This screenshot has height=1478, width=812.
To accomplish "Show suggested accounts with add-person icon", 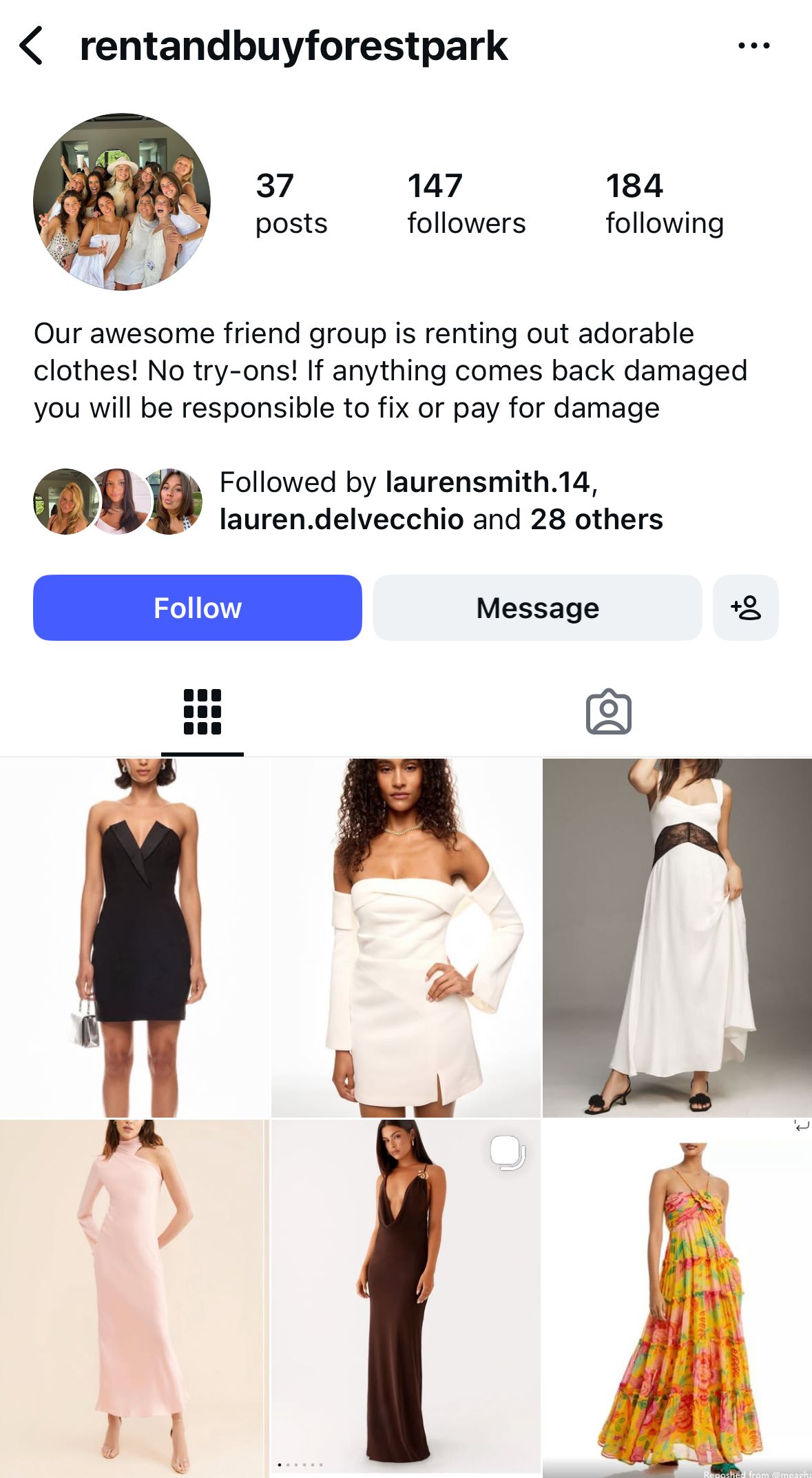I will tap(746, 608).
